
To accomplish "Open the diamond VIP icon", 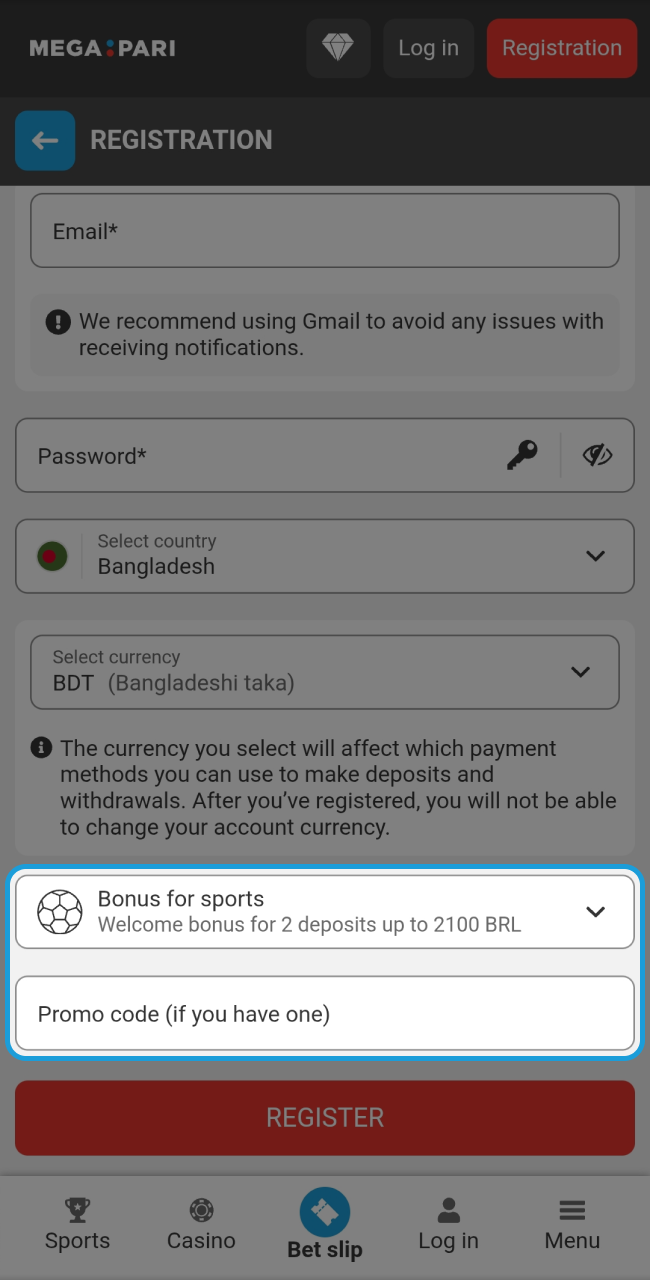I will [338, 48].
